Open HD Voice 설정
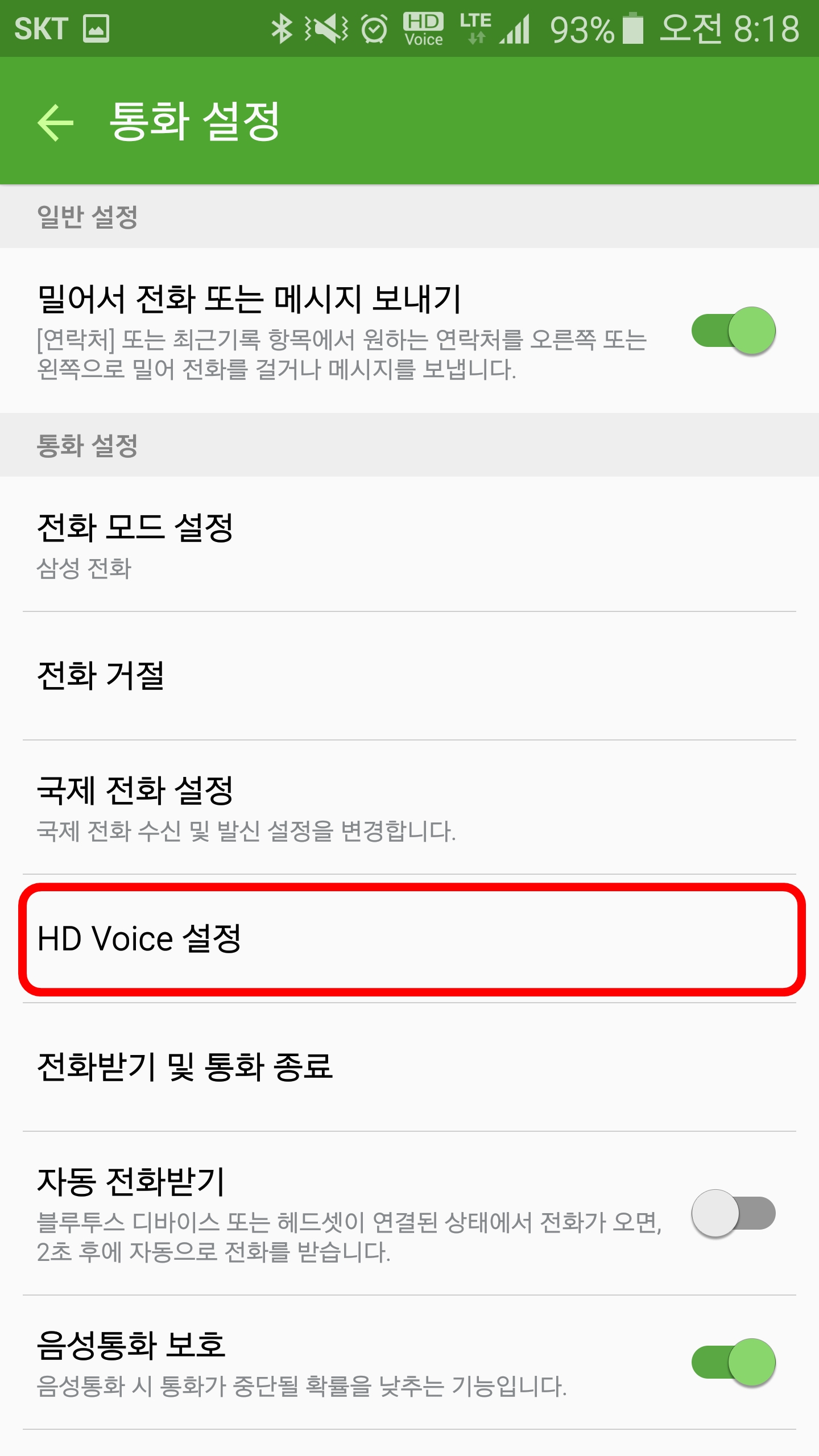819x1456 pixels. click(x=409, y=939)
